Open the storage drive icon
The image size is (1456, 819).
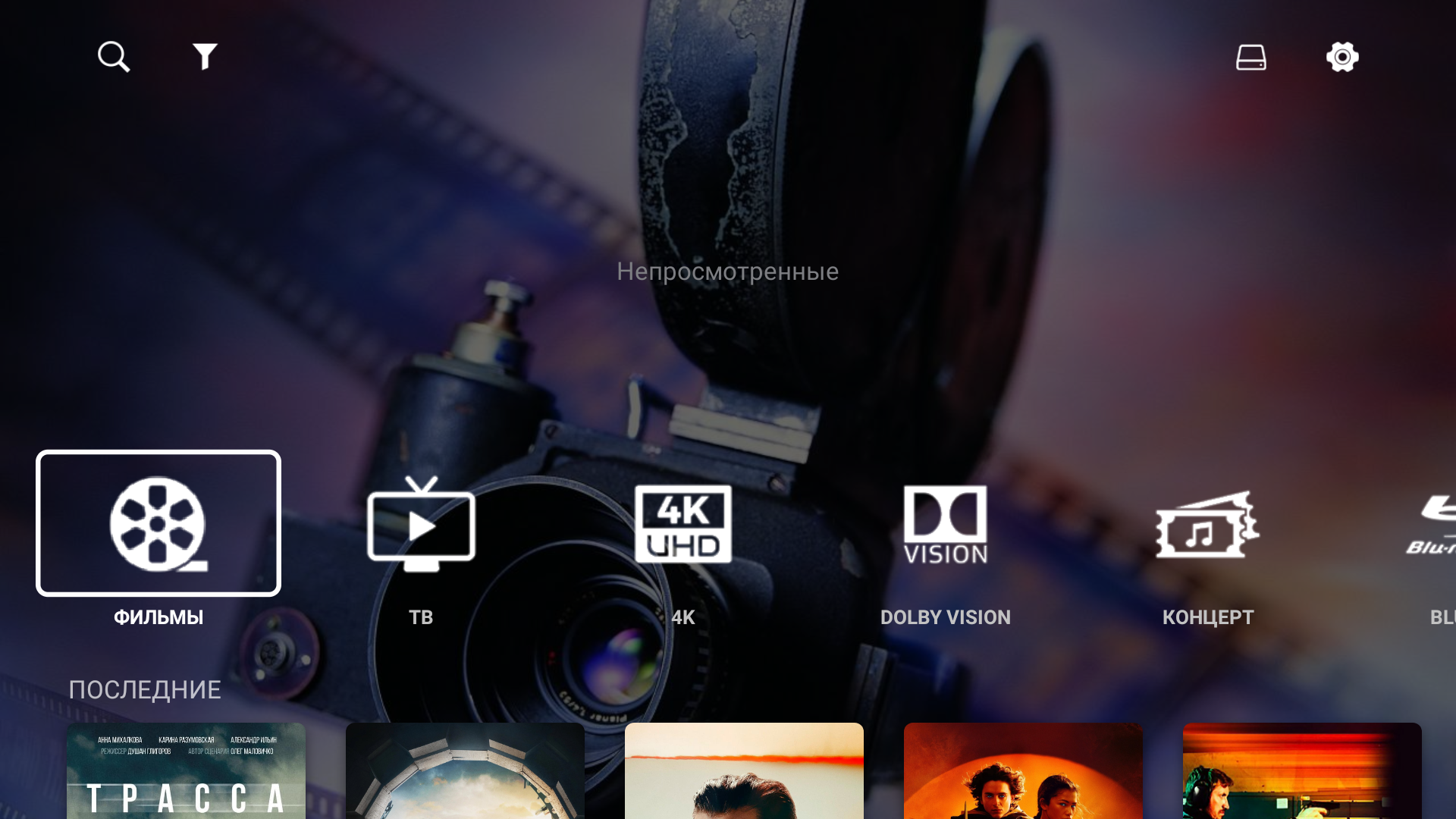click(1250, 57)
